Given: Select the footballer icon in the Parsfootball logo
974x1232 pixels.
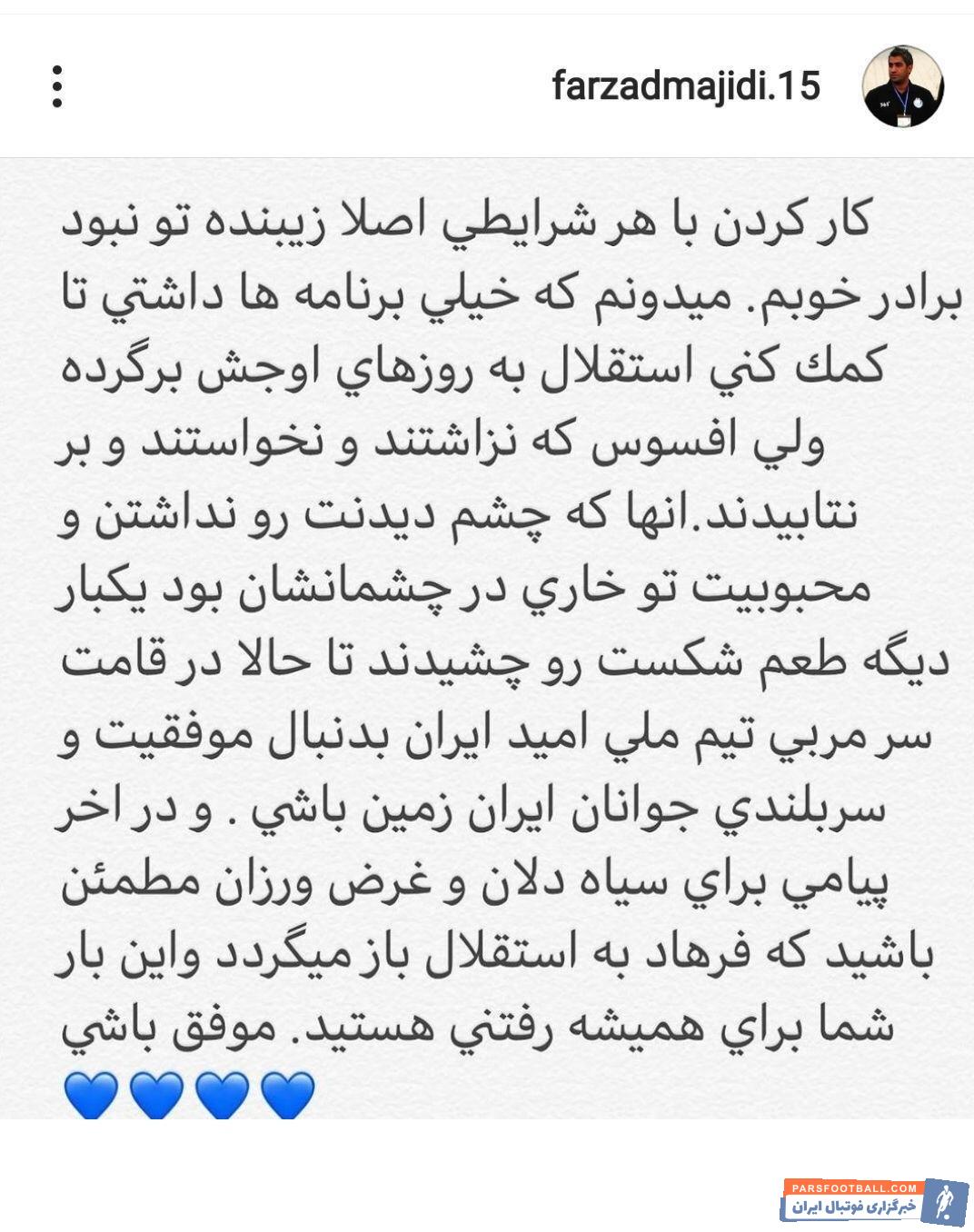Looking at the screenshot, I should tap(945, 1201).
